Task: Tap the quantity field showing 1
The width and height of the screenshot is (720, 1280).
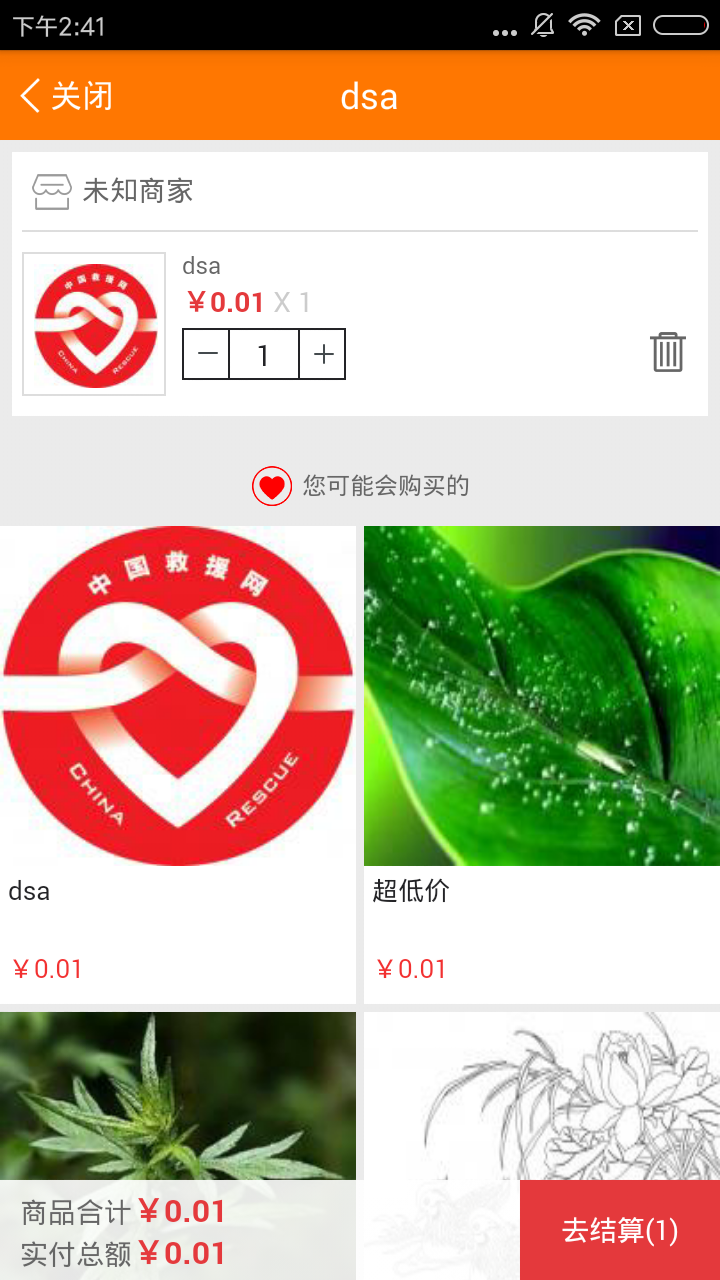Action: pos(264,354)
